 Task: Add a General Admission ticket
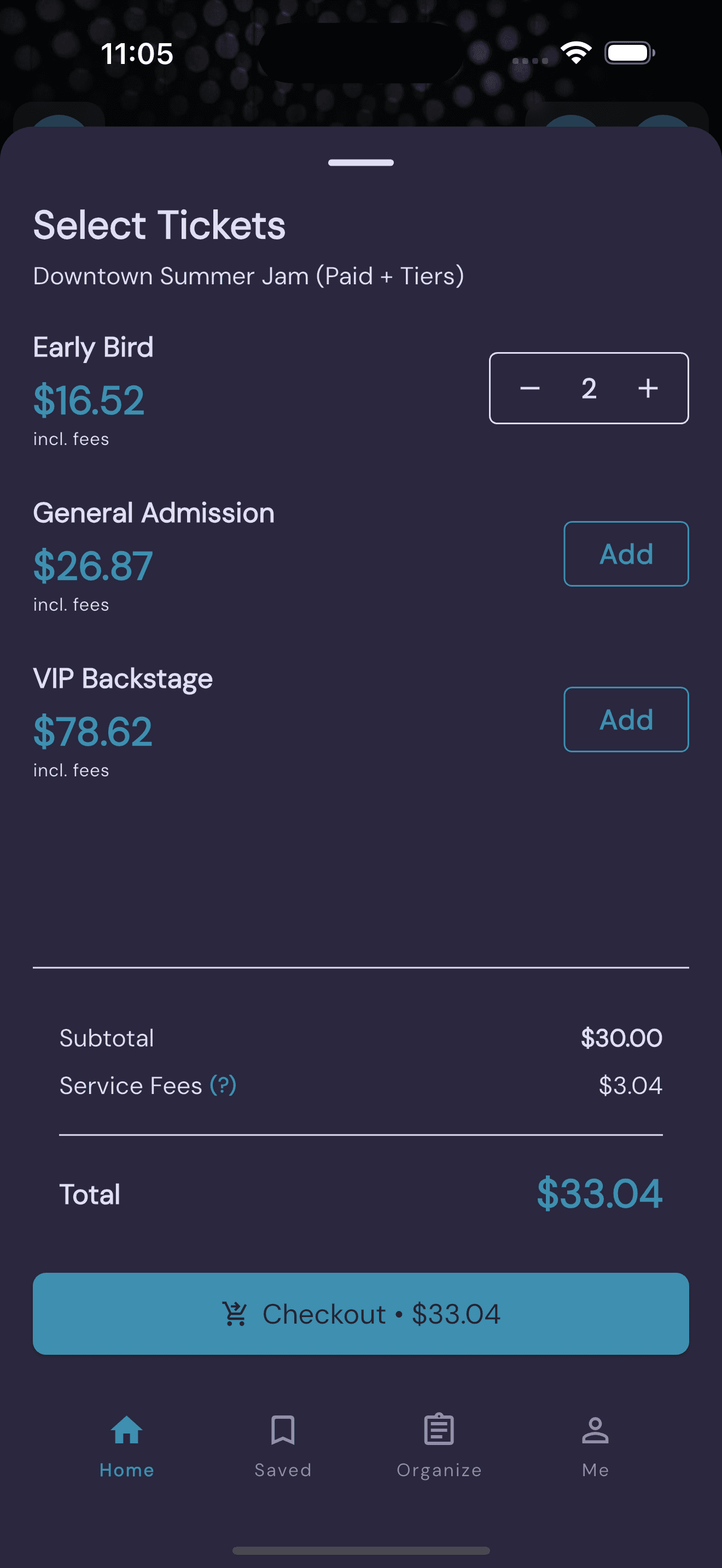626,553
